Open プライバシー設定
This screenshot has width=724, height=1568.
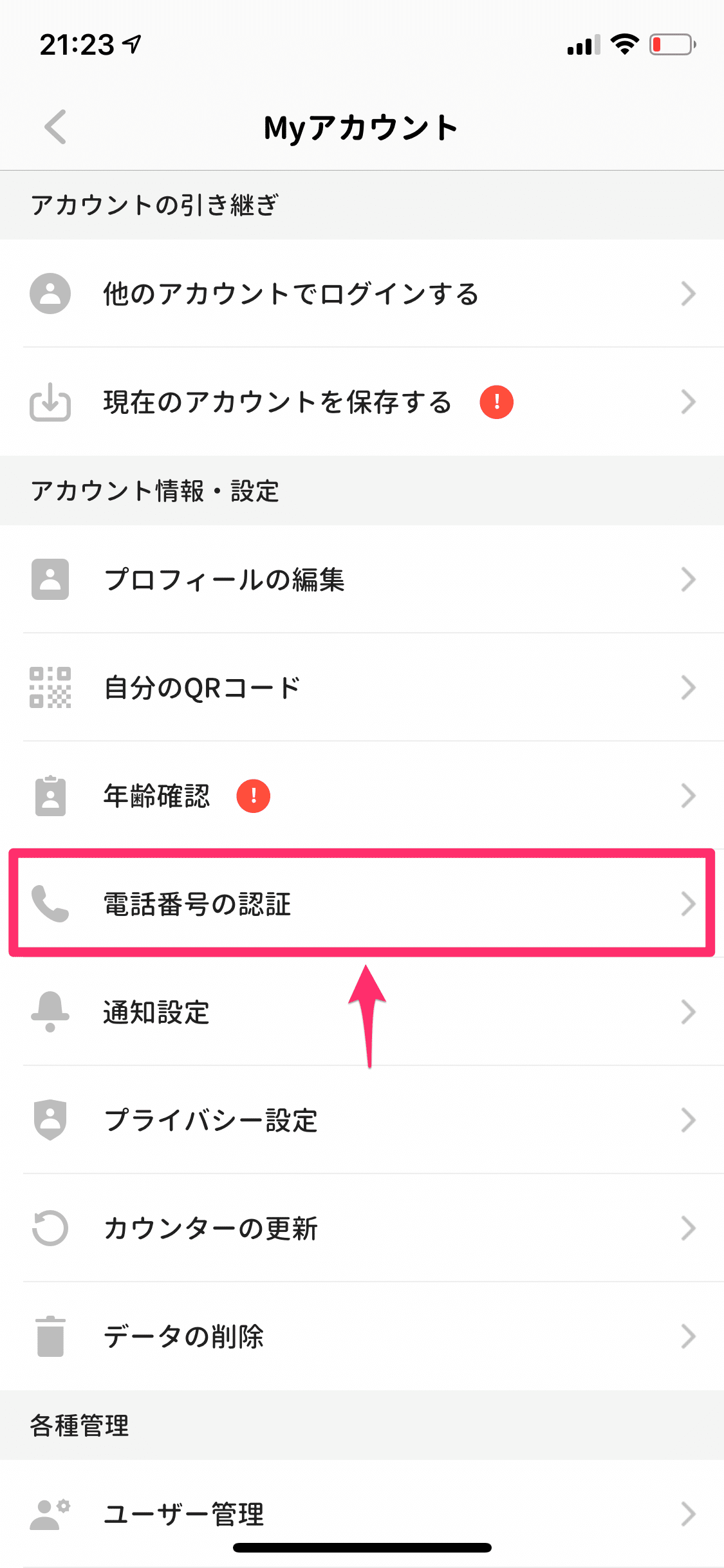pyautogui.click(x=362, y=1120)
